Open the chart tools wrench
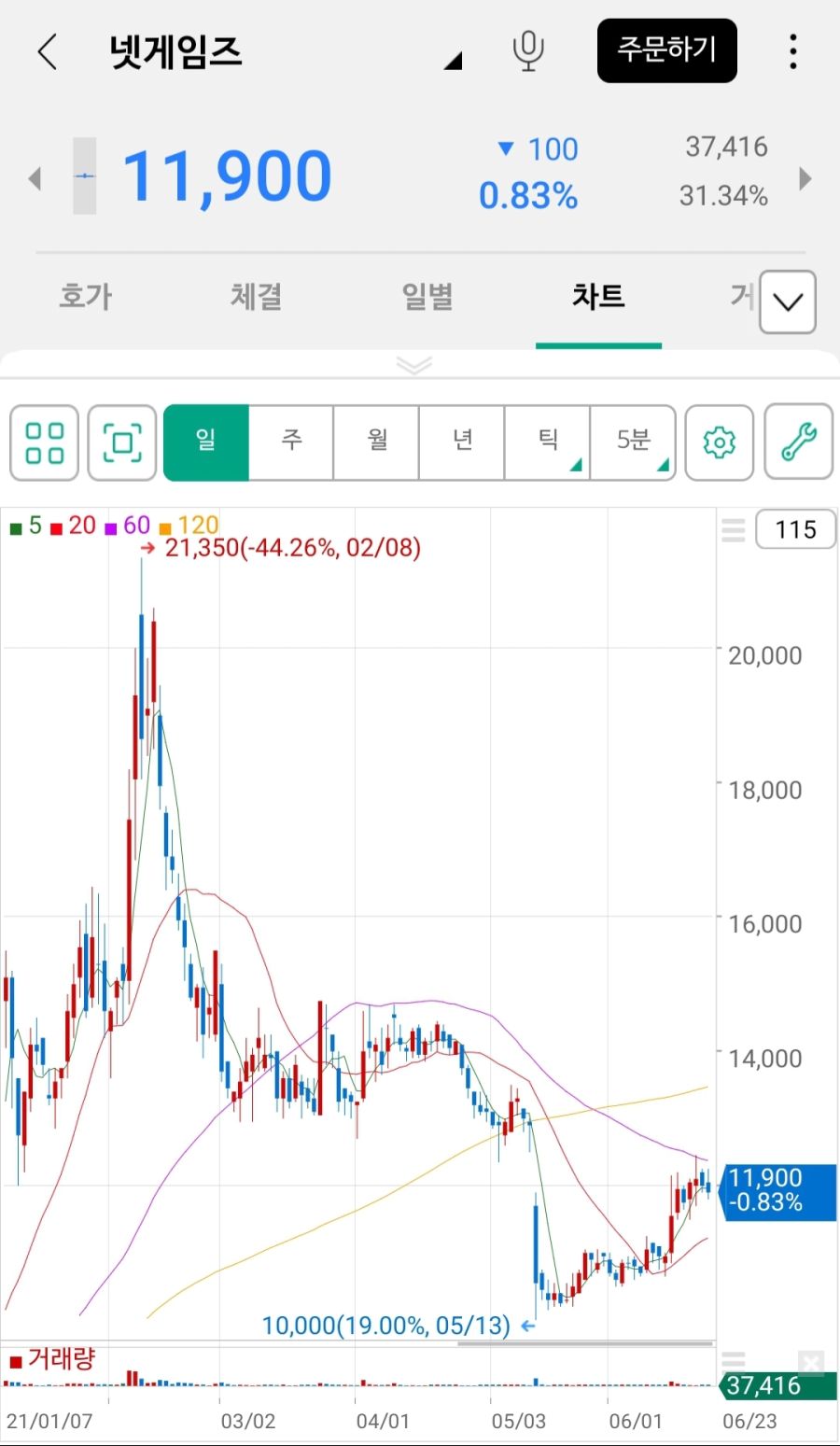 [798, 442]
